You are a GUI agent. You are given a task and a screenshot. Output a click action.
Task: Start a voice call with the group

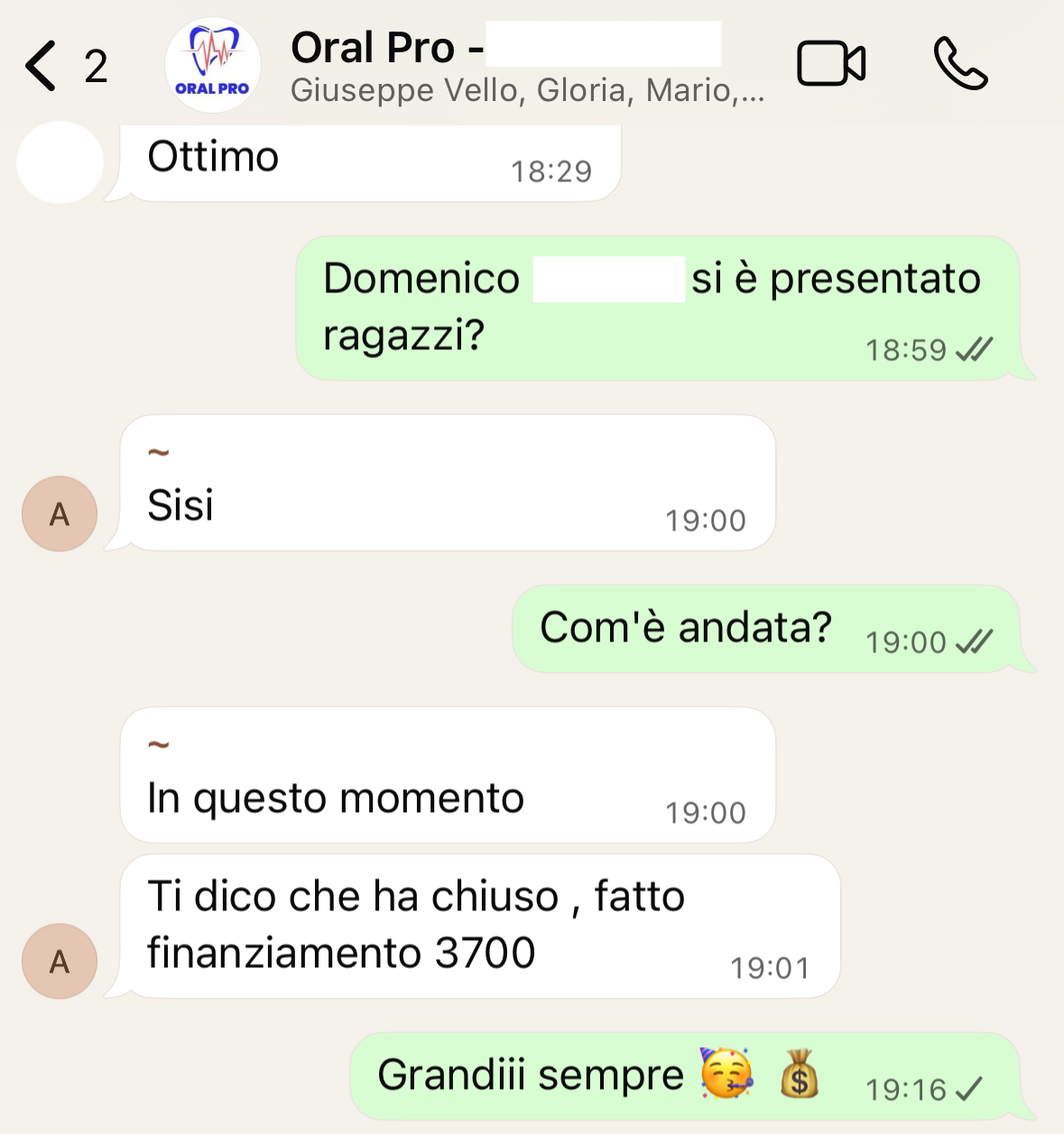click(x=960, y=64)
